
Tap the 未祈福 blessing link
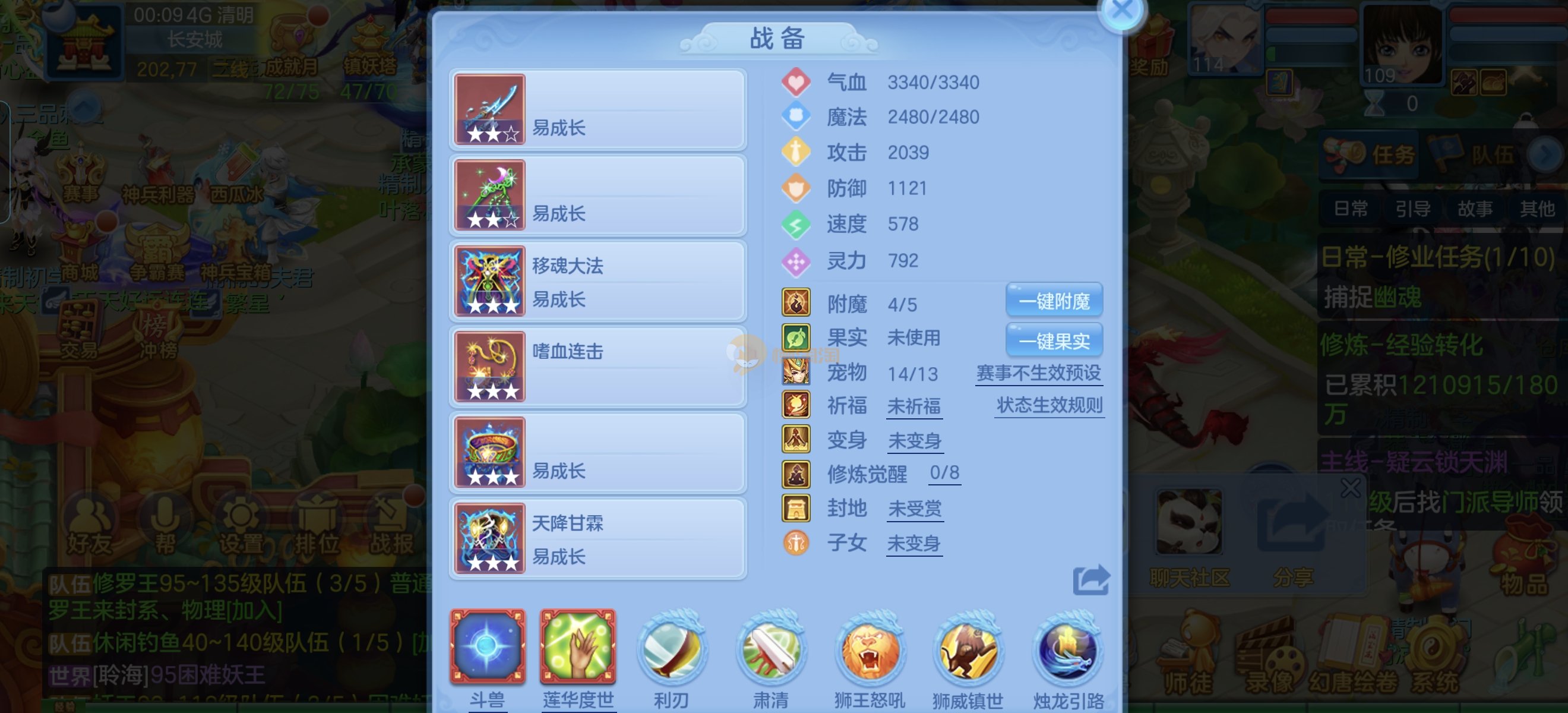pos(913,406)
